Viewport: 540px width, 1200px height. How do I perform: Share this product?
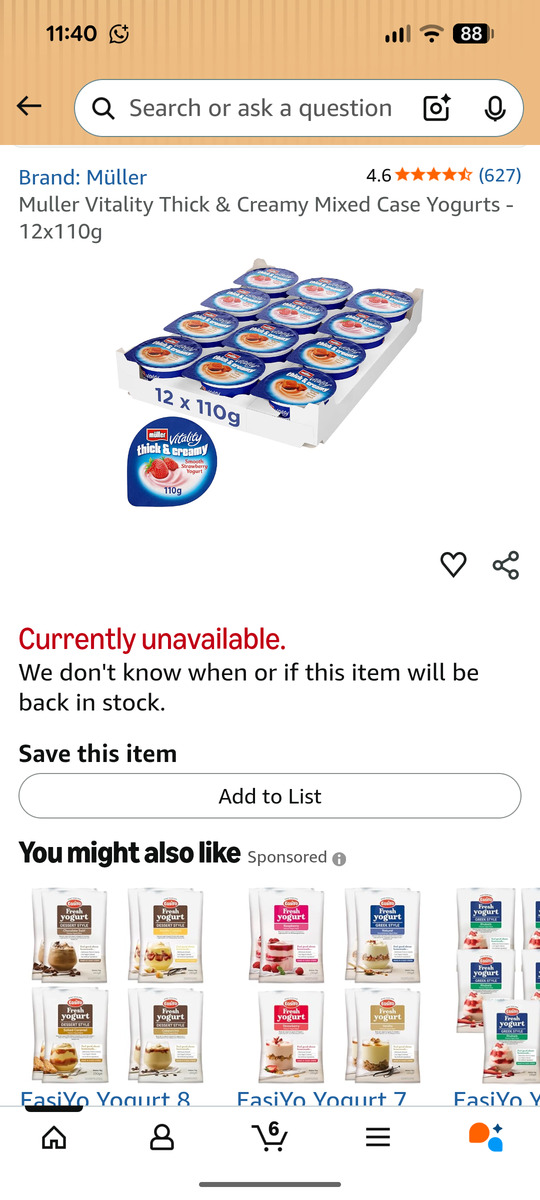506,565
